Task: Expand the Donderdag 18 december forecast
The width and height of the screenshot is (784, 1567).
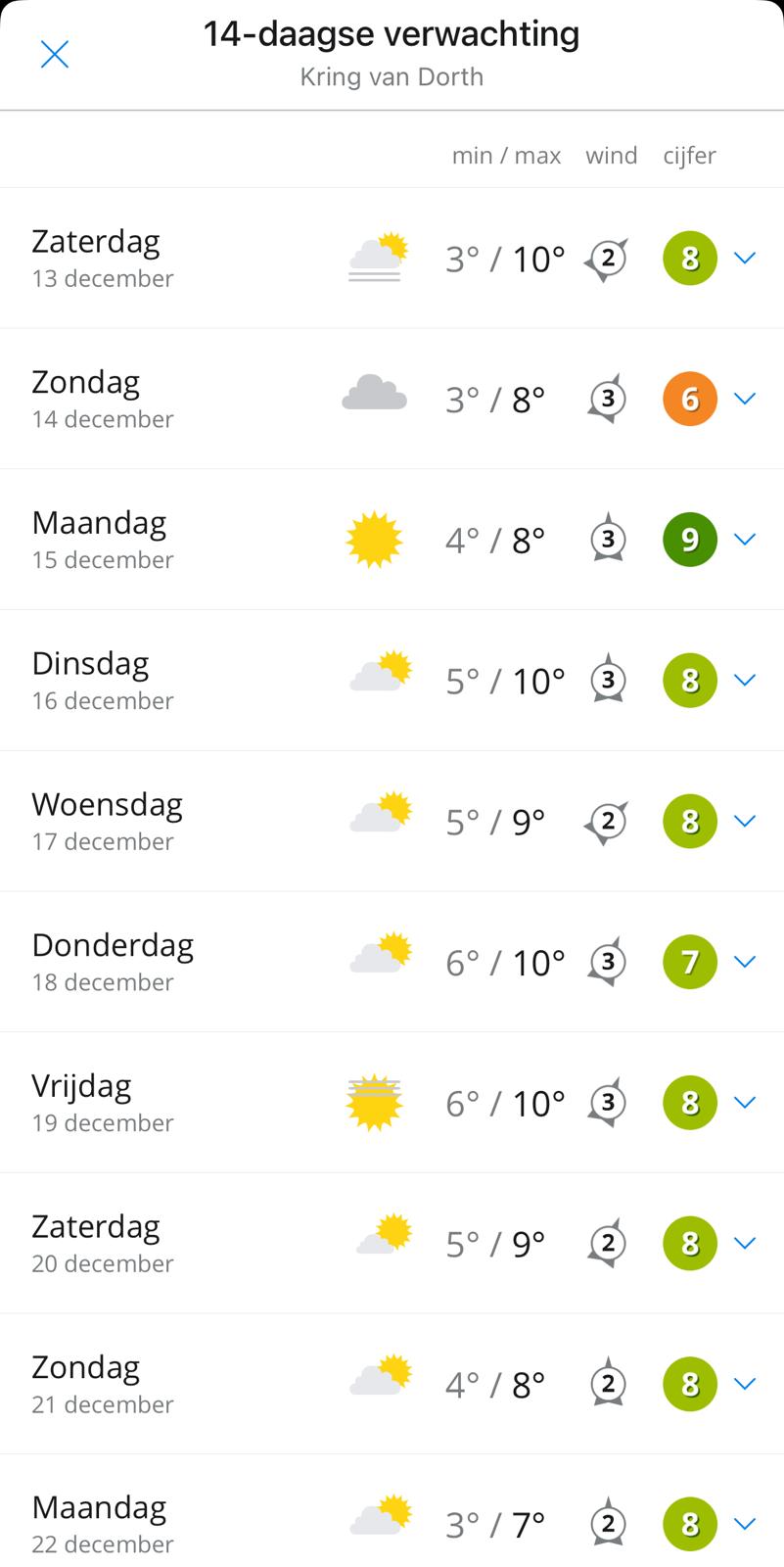Action: click(745, 962)
